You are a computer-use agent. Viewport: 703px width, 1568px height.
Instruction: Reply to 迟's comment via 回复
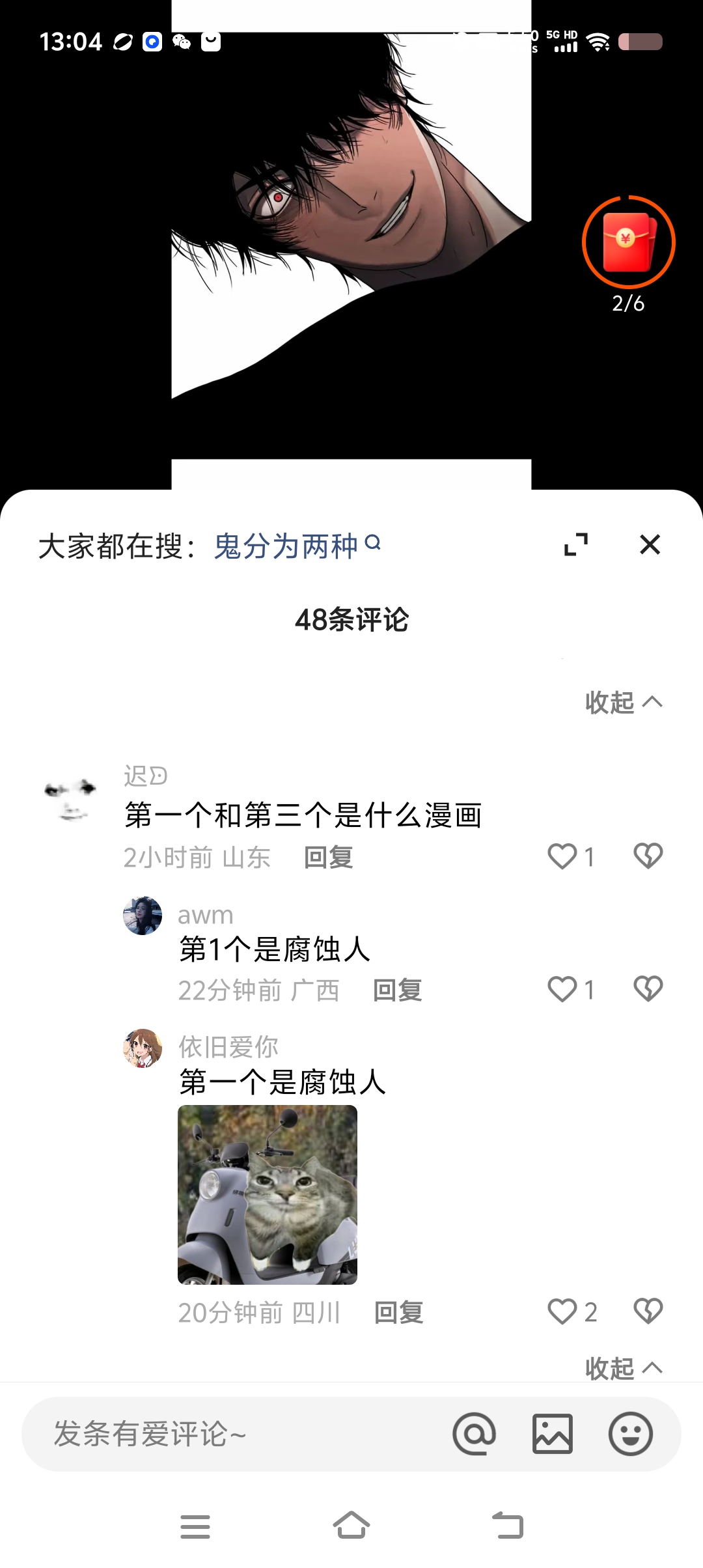(x=328, y=858)
